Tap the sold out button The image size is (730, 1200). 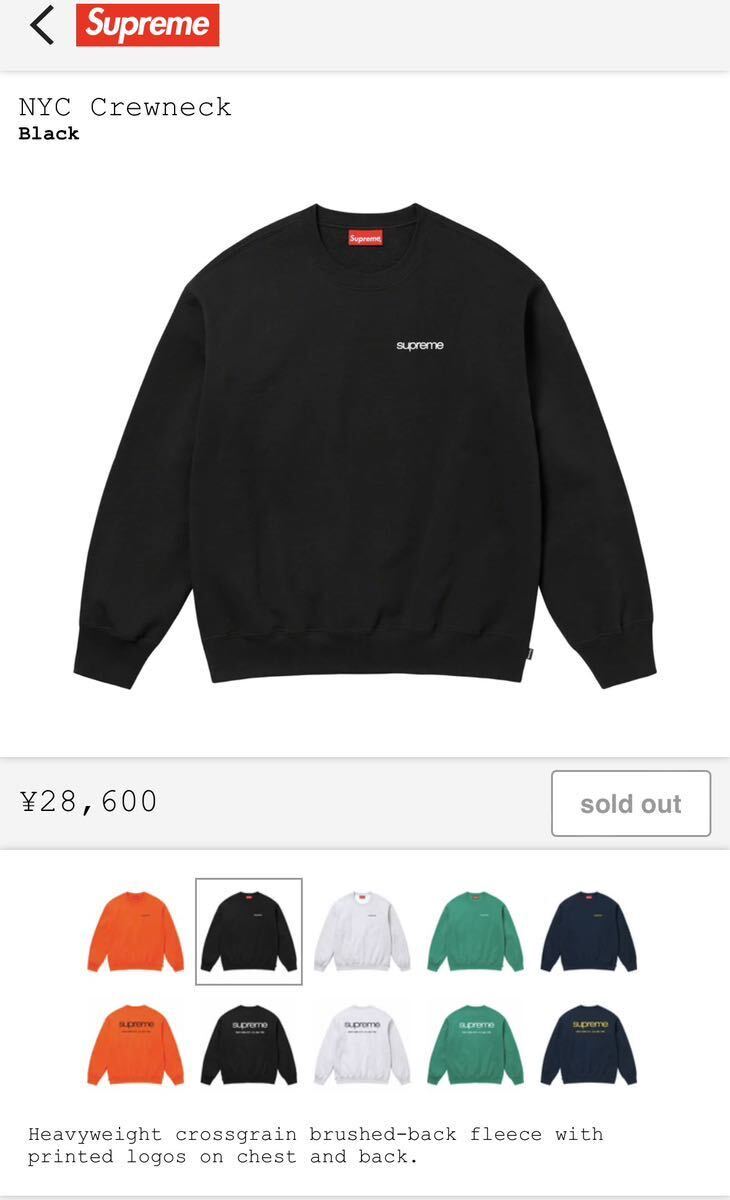631,803
